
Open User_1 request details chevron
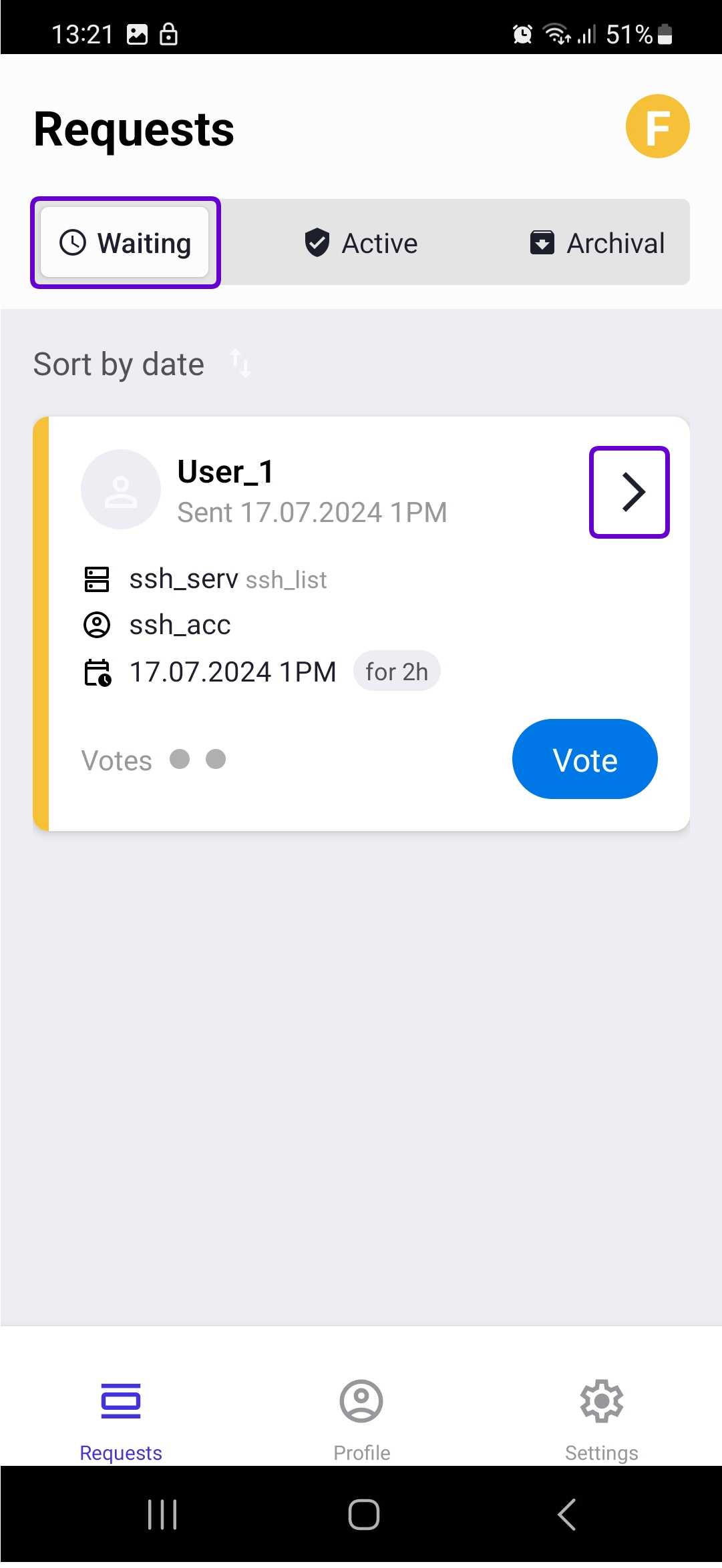click(629, 492)
